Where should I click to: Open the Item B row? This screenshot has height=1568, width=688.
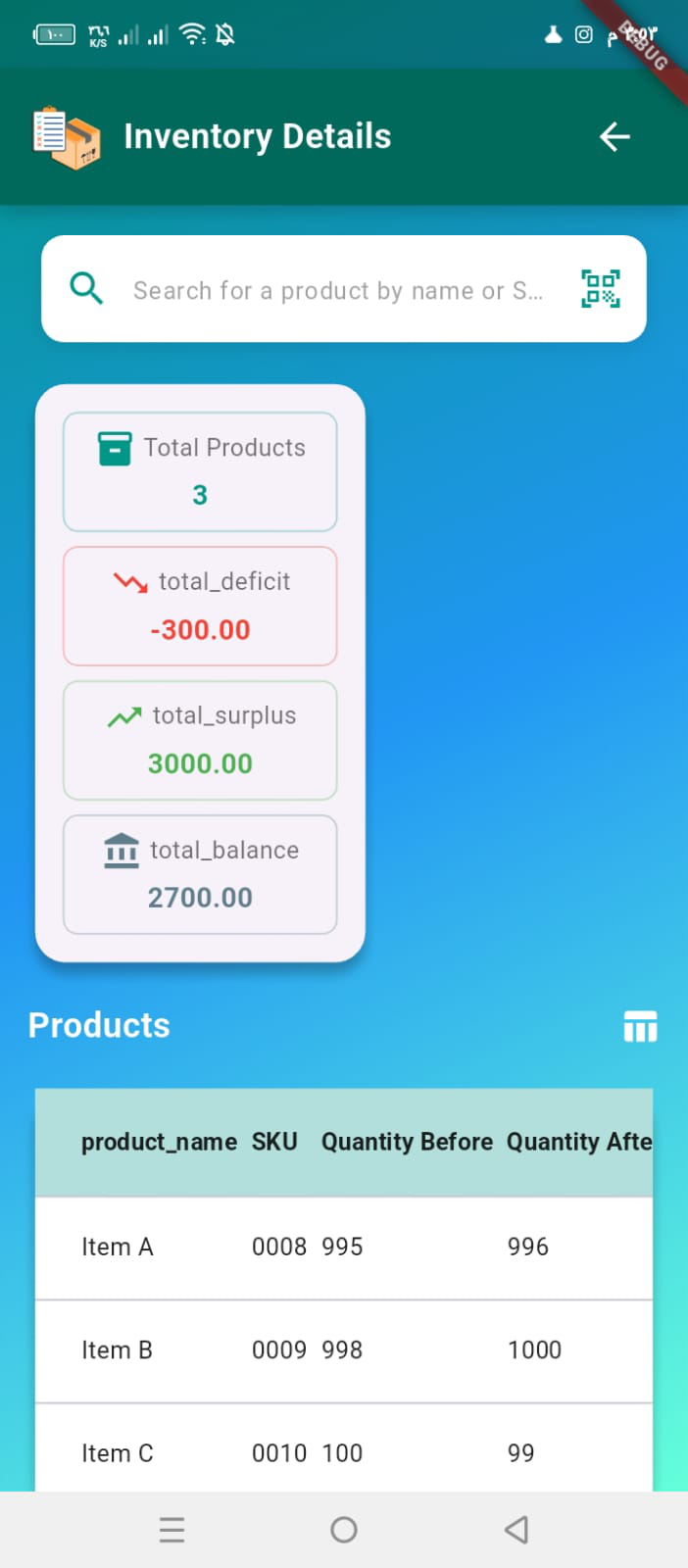(x=343, y=1350)
